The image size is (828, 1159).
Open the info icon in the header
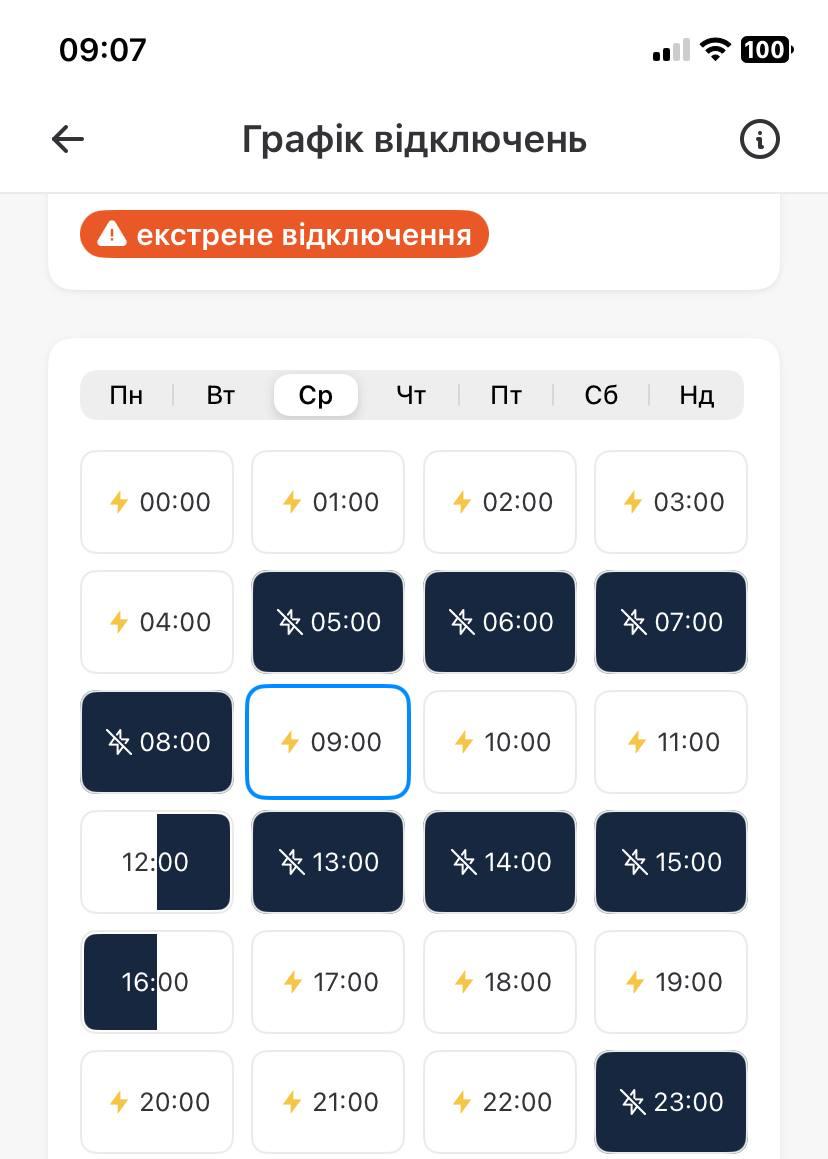(x=759, y=139)
